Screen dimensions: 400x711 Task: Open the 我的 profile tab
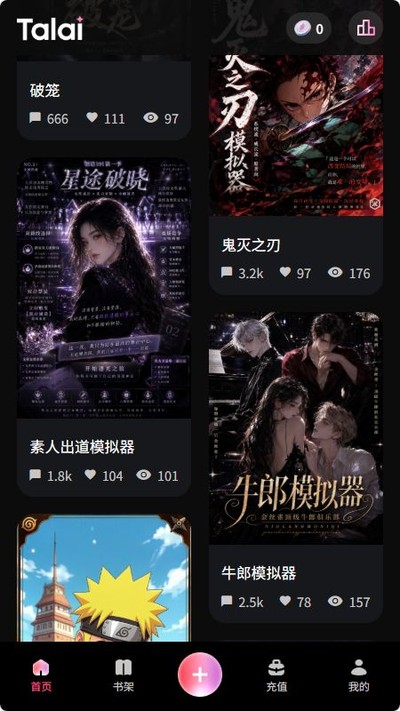coord(358,676)
